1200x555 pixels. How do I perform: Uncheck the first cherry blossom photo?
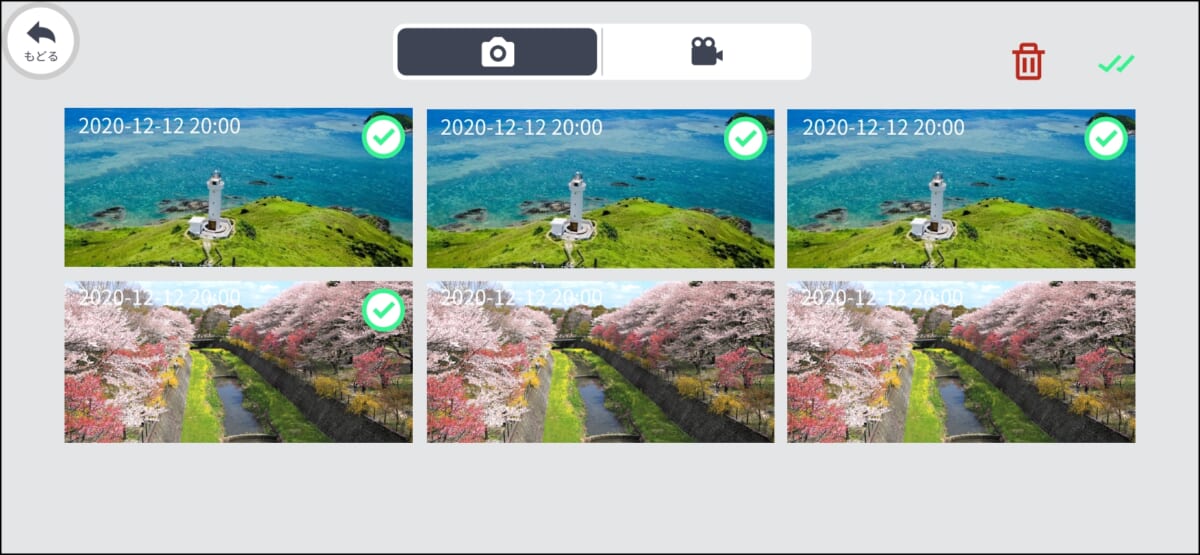(x=383, y=310)
